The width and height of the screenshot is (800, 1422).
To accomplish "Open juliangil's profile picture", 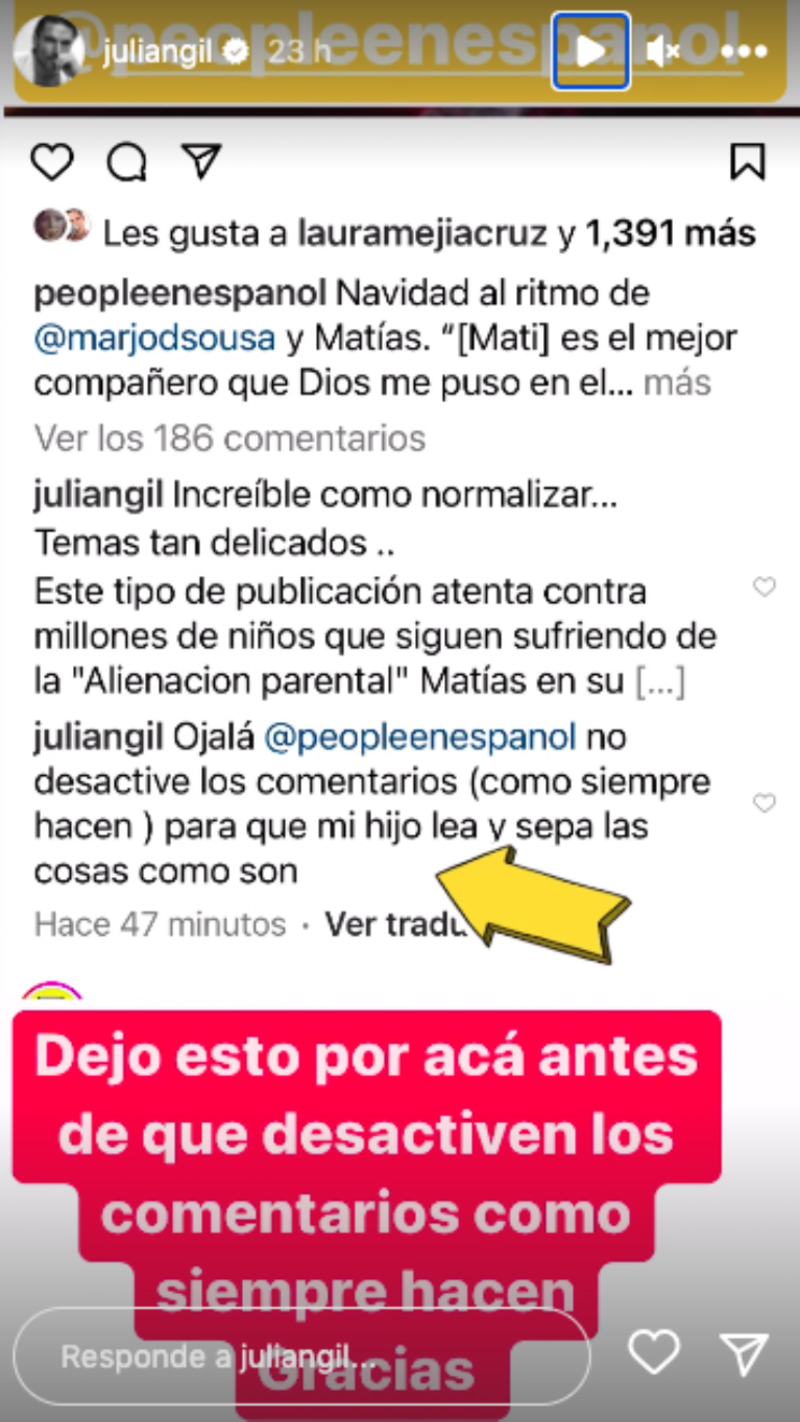I will (x=48, y=51).
